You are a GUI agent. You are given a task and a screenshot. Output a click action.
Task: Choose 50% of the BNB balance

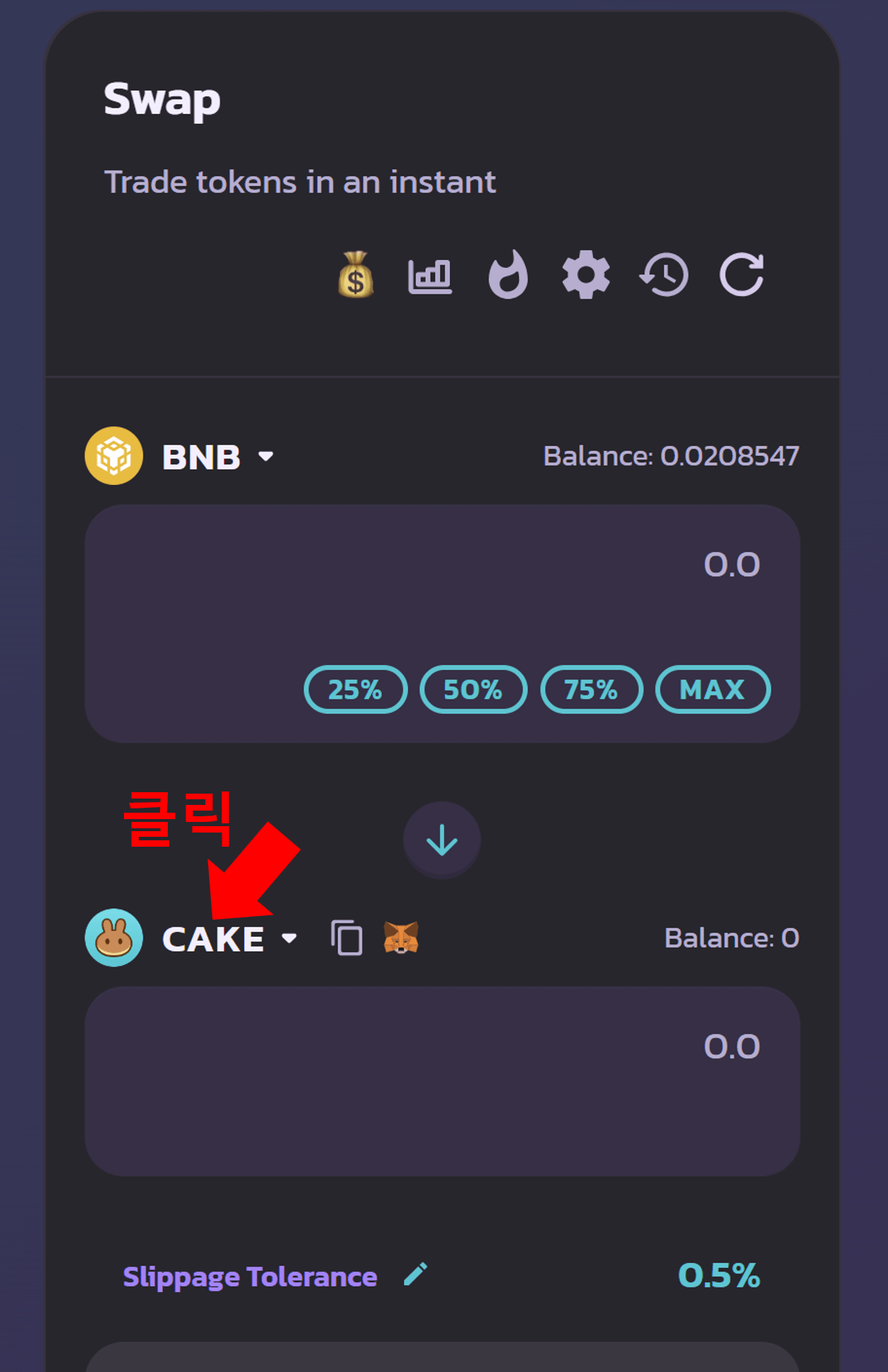tap(473, 689)
